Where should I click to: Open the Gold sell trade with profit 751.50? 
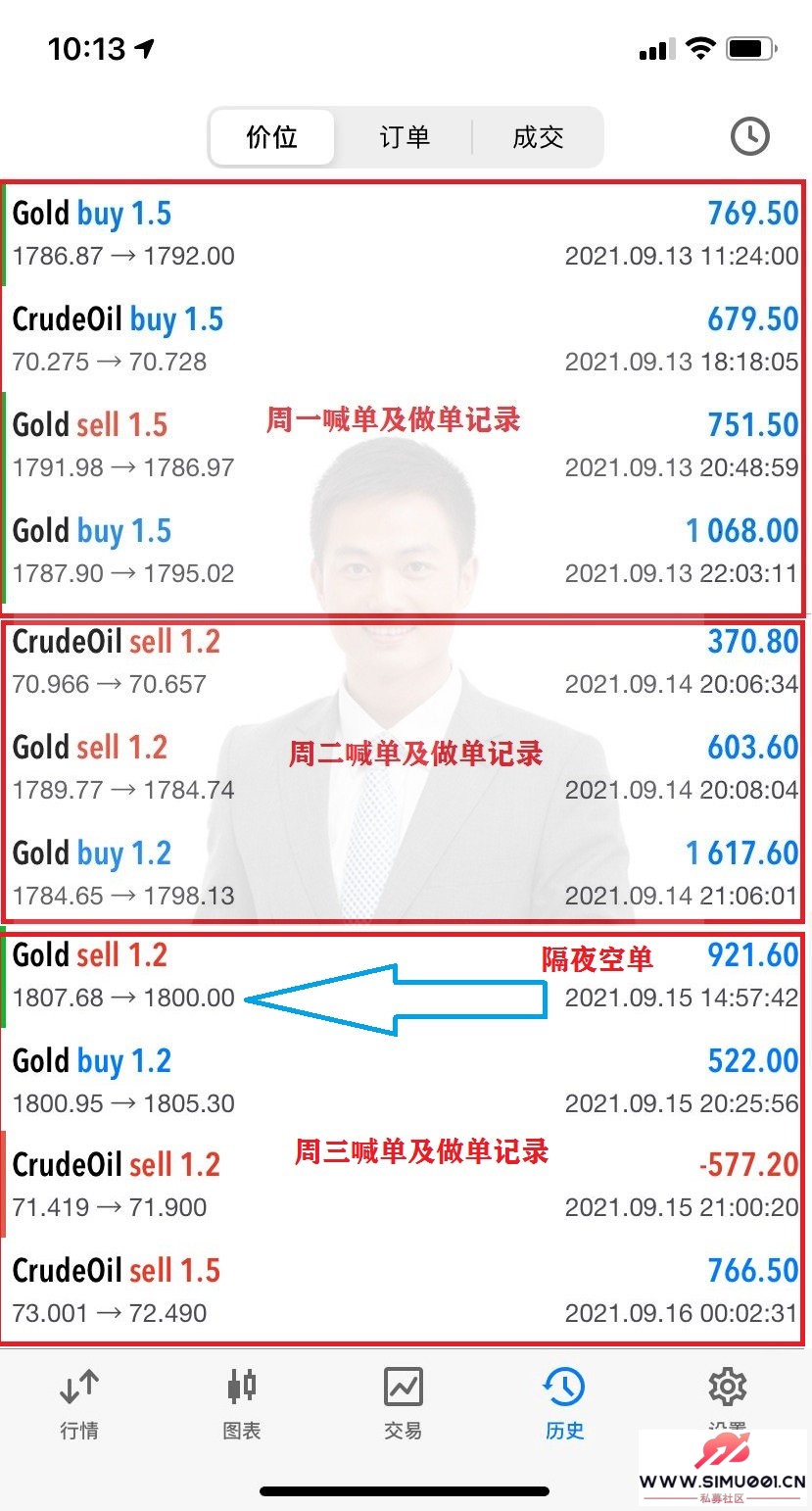tap(406, 445)
